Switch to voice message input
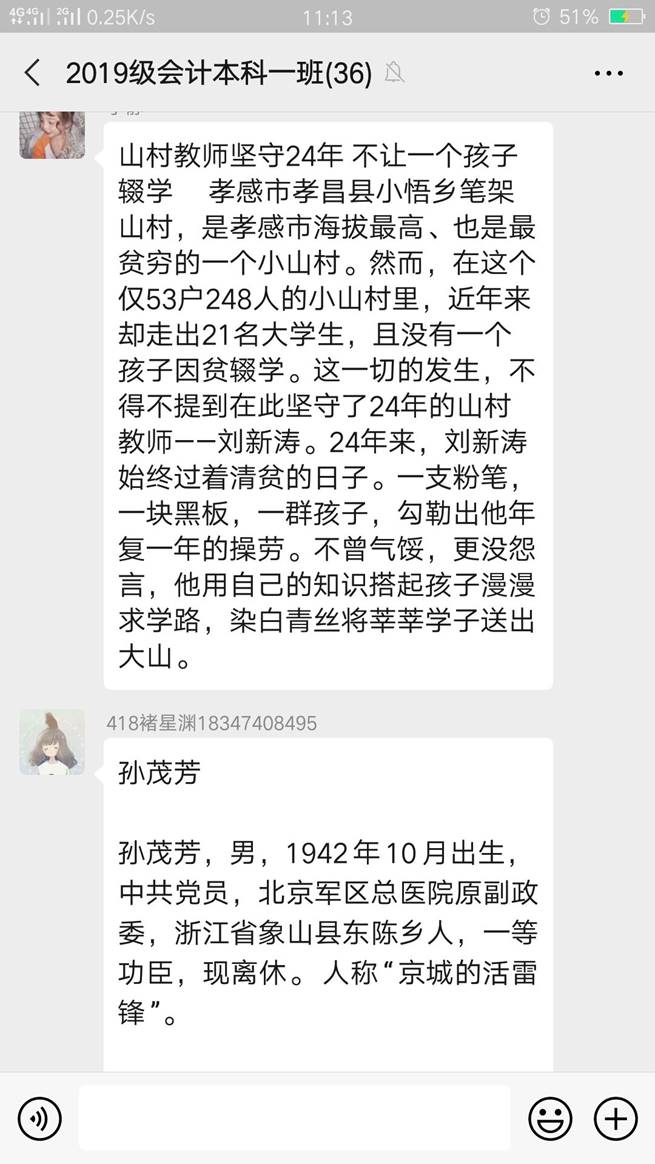 coord(40,1118)
